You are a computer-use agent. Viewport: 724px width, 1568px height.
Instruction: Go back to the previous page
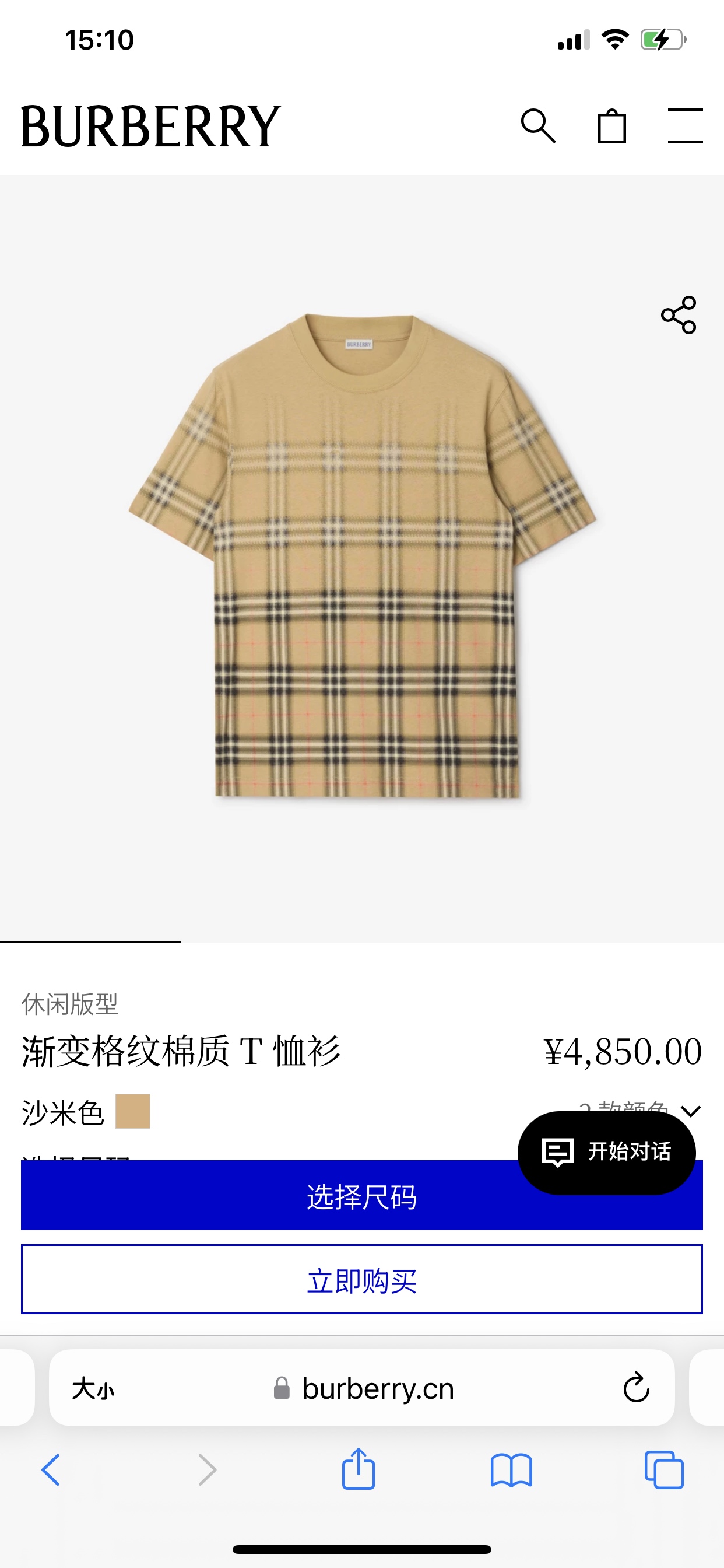(x=51, y=1471)
